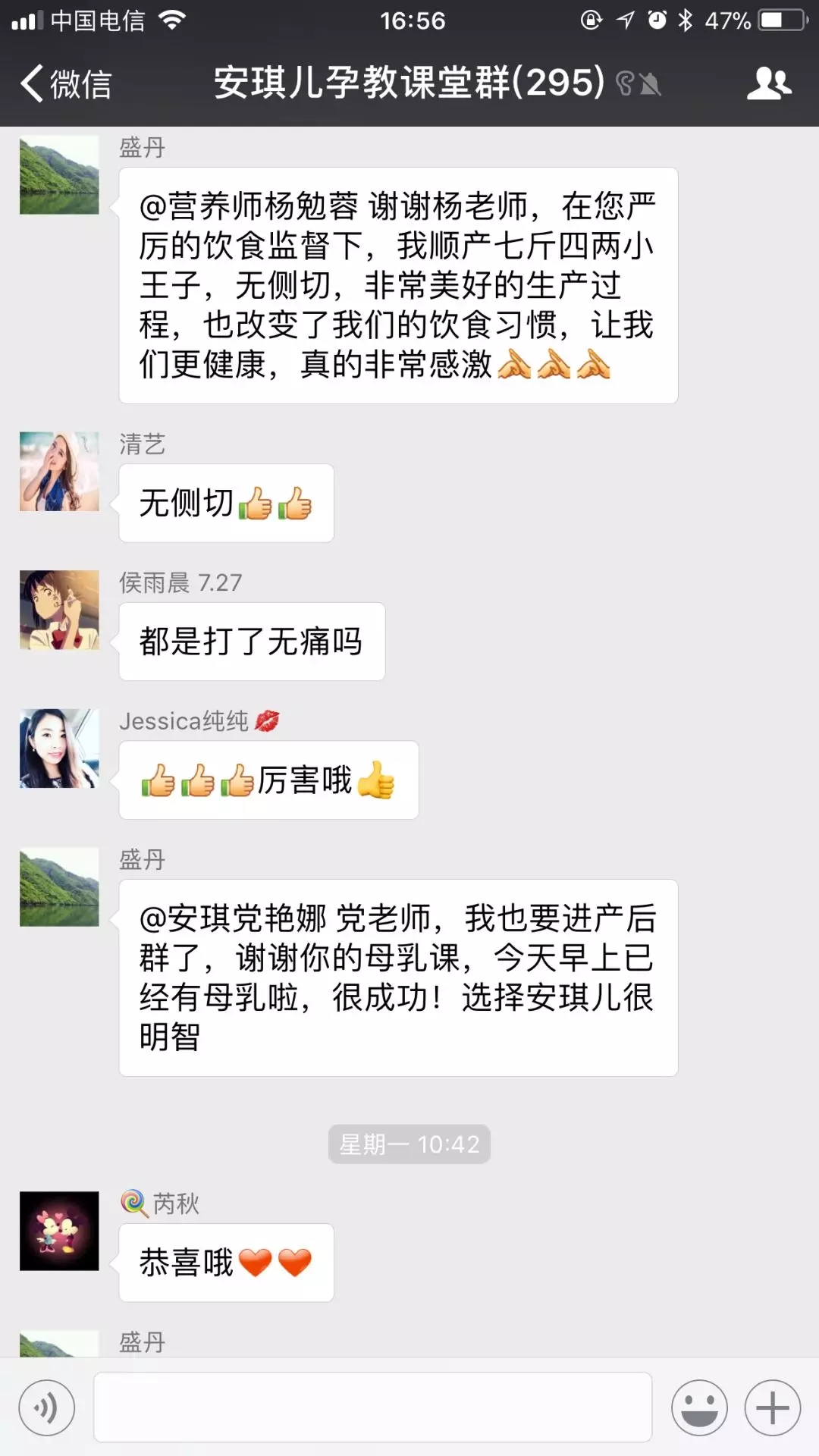The height and width of the screenshot is (1456, 819).
Task: Switch to voice message input
Action: tap(47, 1408)
